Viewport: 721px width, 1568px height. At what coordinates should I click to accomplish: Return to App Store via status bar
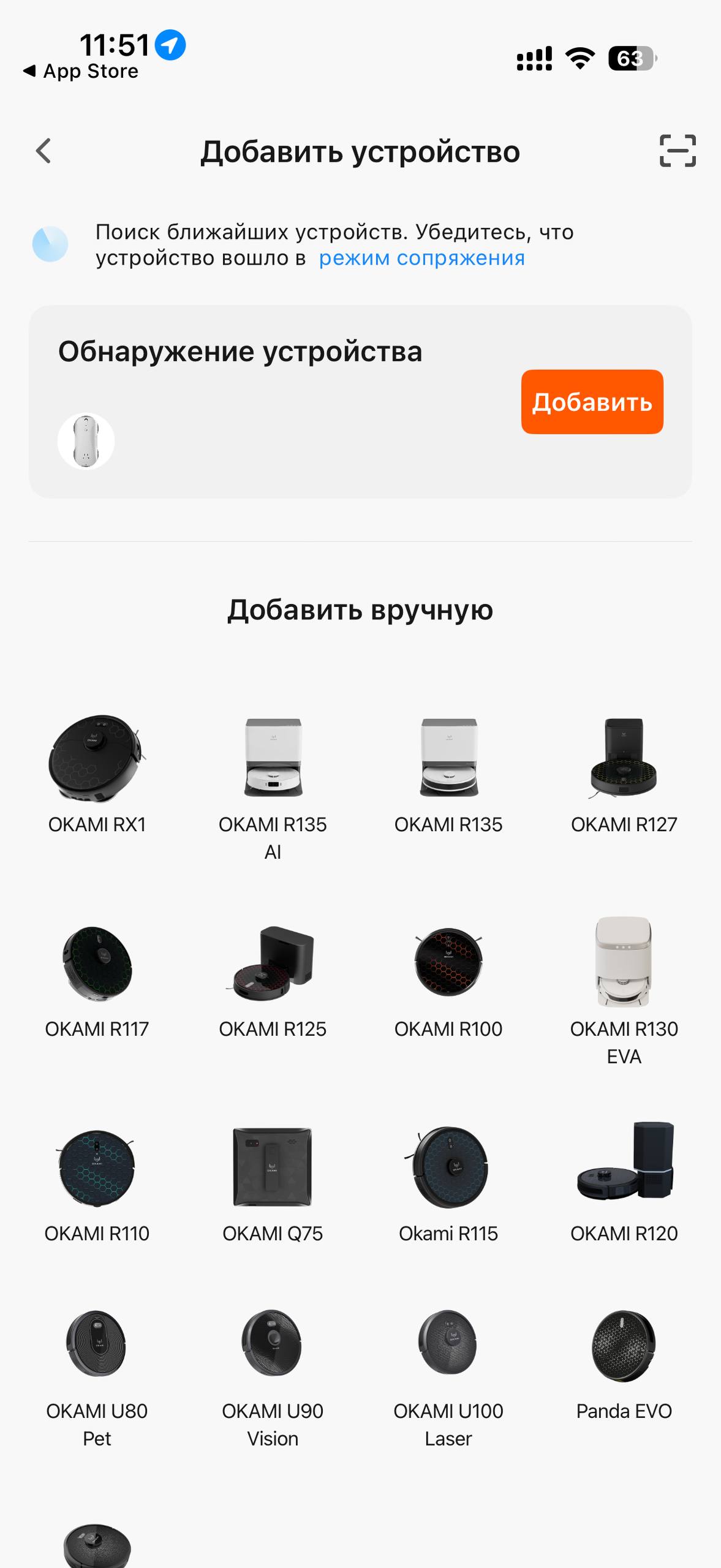81,72
